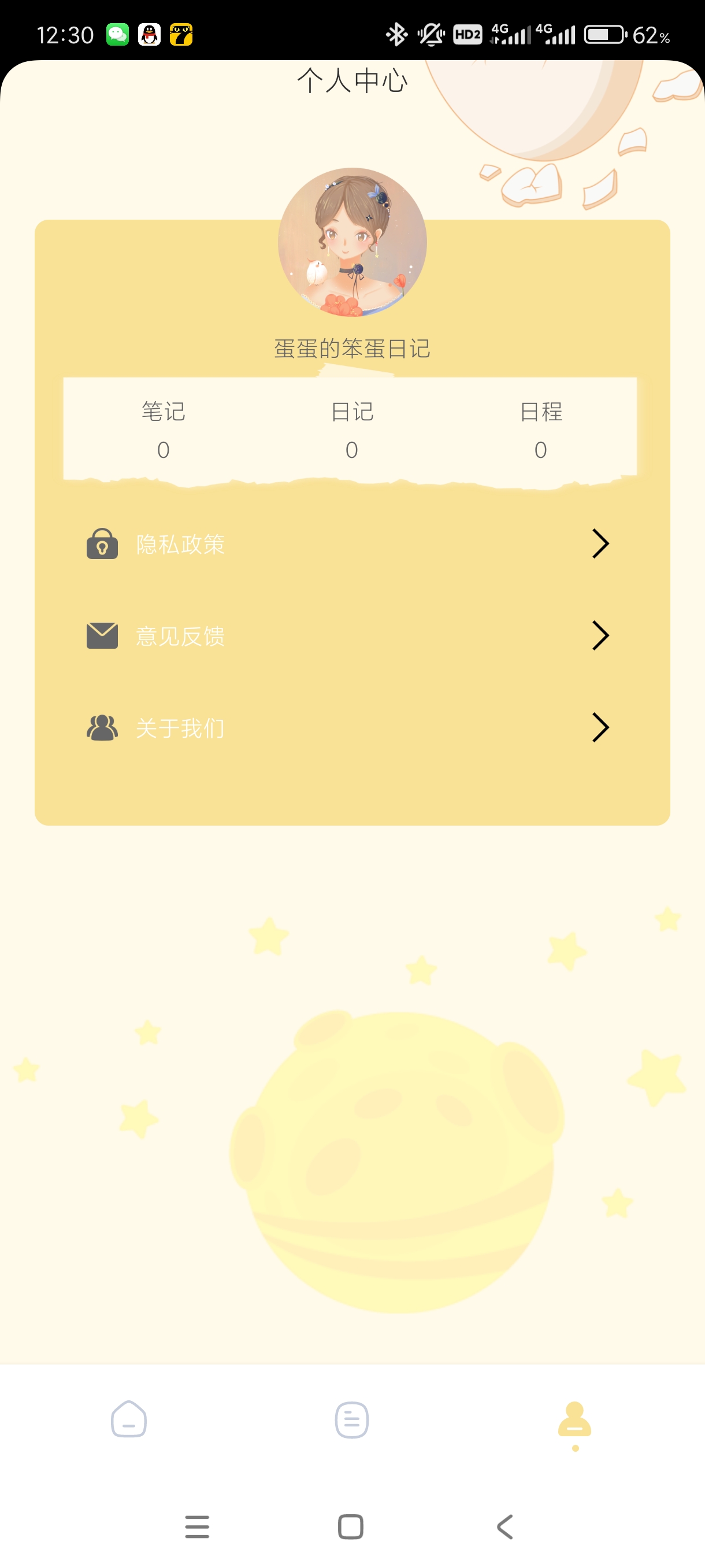Open recent apps from the navigation bar
This screenshot has width=705, height=1568.
197,1526
